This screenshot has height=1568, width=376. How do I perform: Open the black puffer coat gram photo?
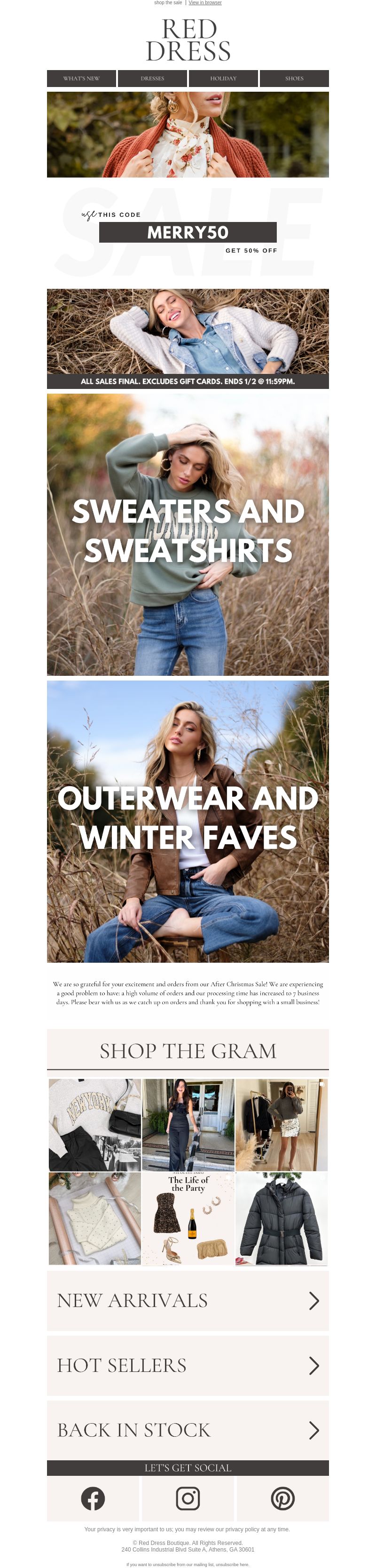point(281,1218)
